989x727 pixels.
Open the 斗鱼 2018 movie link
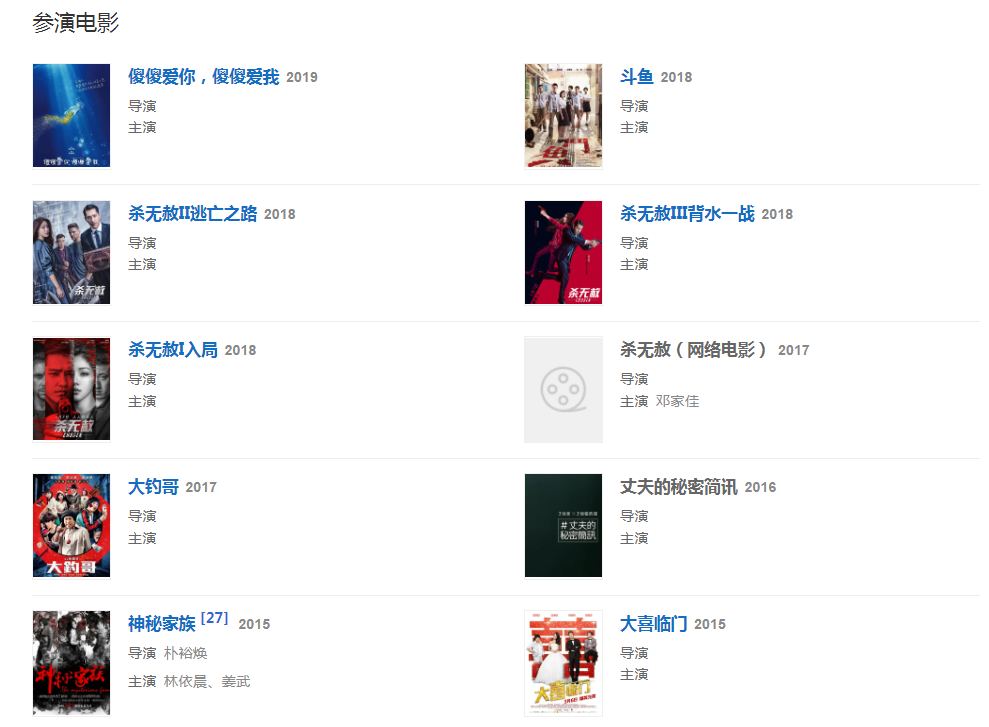(636, 77)
